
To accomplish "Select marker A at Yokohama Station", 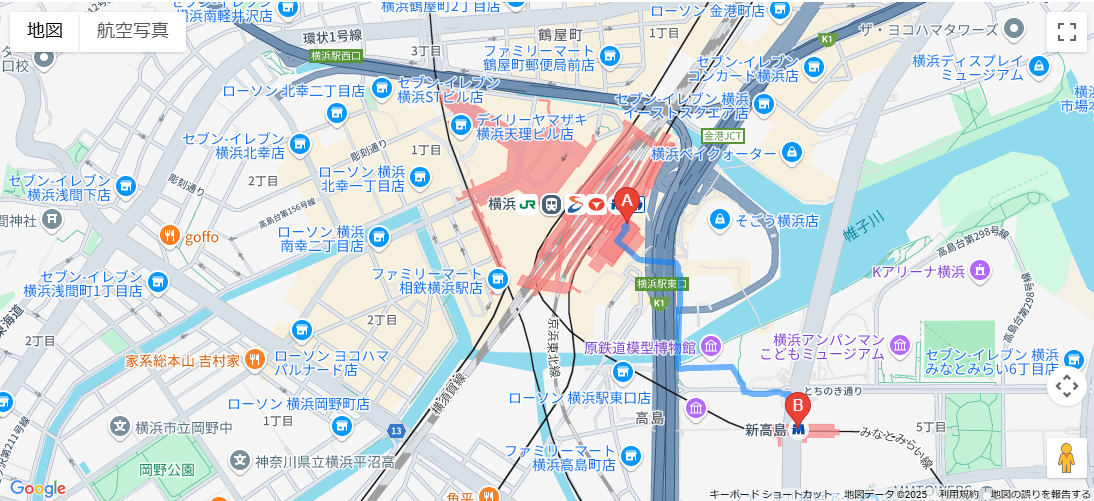I will (627, 203).
